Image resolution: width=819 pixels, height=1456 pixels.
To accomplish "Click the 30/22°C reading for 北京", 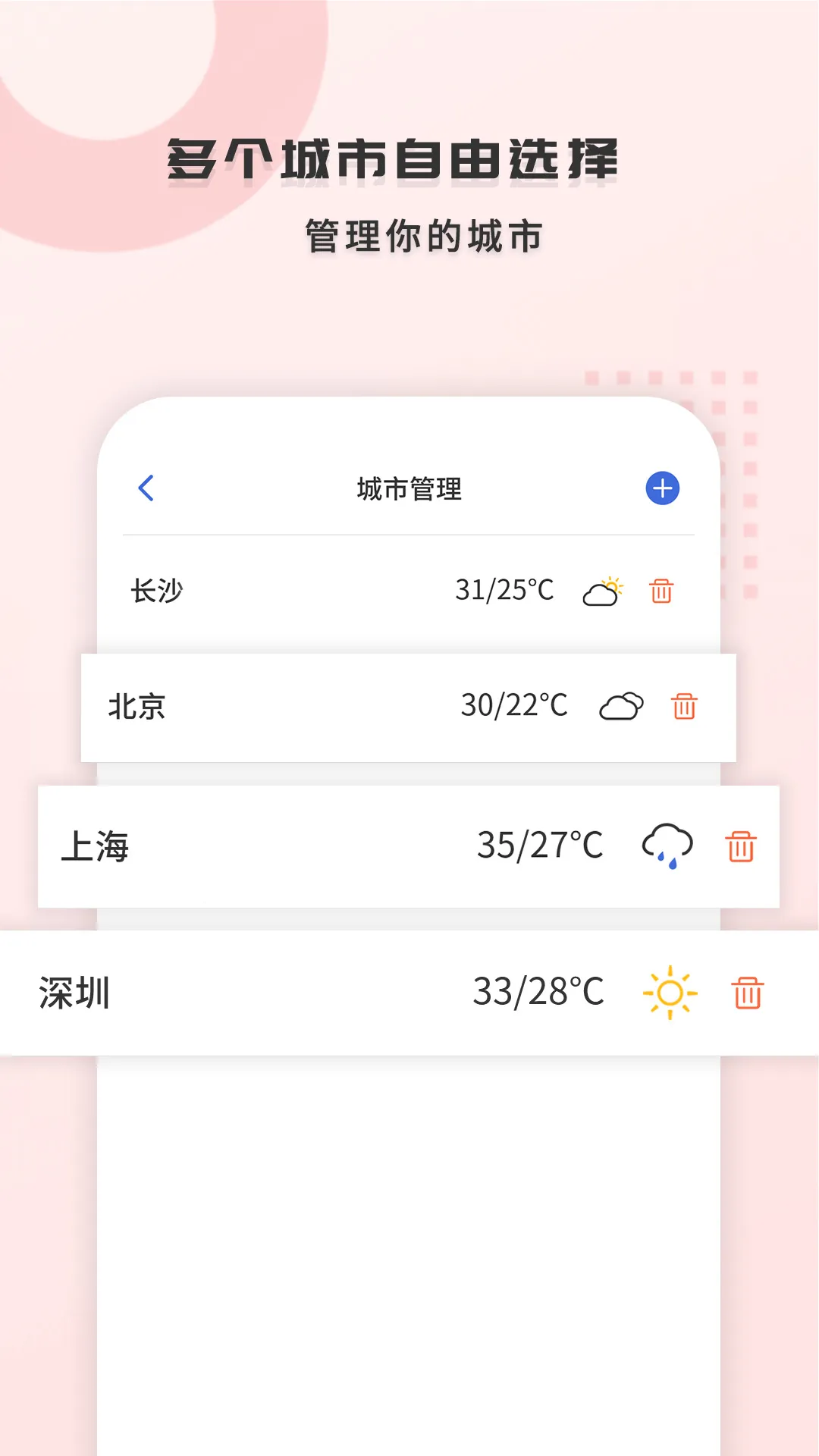I will click(x=516, y=707).
